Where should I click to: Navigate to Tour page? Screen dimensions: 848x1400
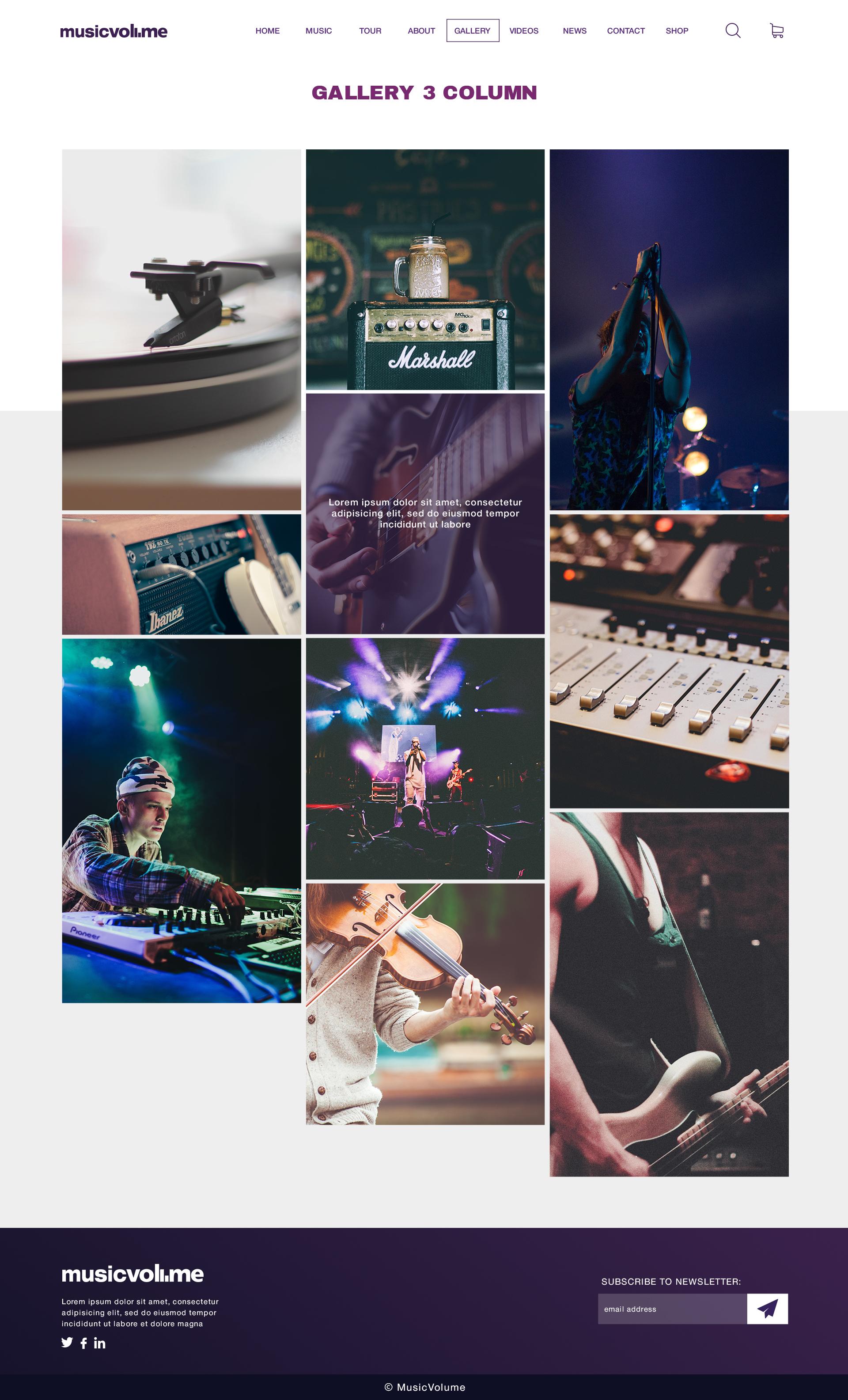[370, 30]
